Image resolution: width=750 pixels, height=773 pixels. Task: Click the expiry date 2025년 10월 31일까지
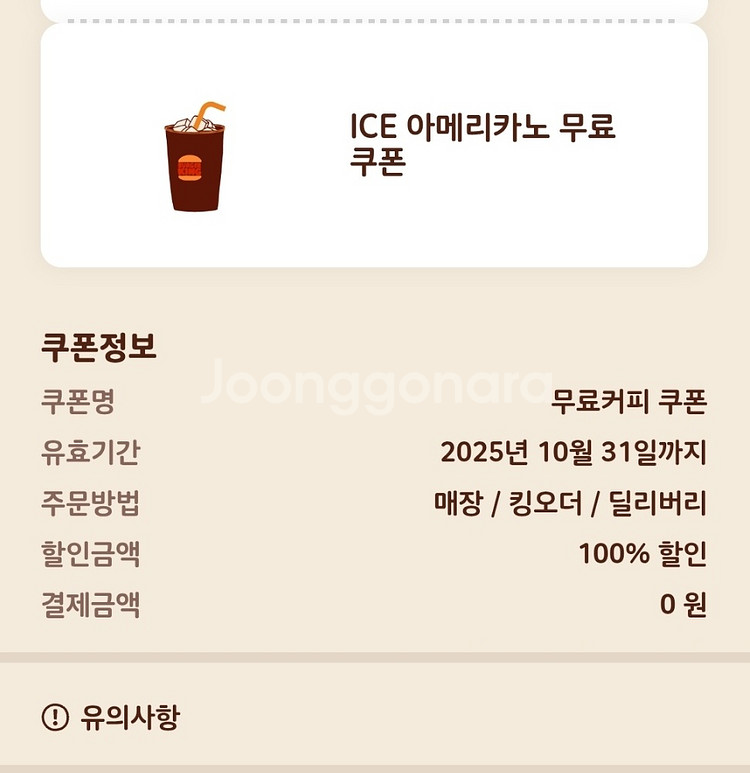[x=578, y=453]
